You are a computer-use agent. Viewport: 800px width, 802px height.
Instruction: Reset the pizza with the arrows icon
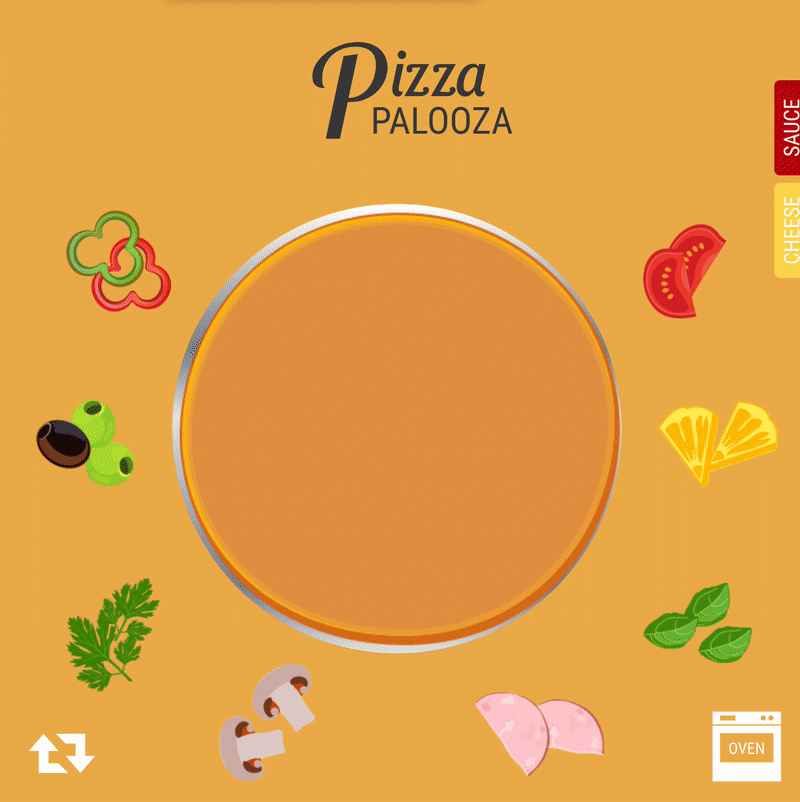coord(61,753)
